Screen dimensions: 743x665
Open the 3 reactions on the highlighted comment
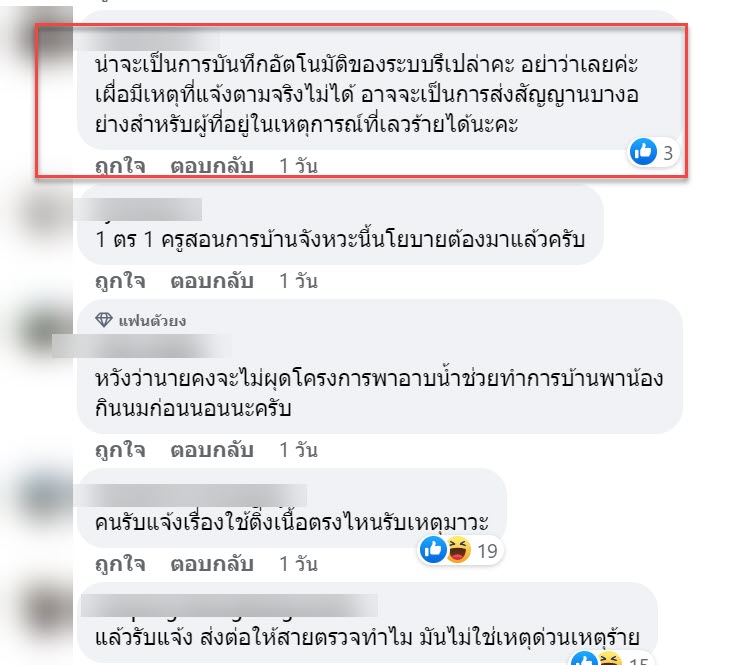coord(655,153)
